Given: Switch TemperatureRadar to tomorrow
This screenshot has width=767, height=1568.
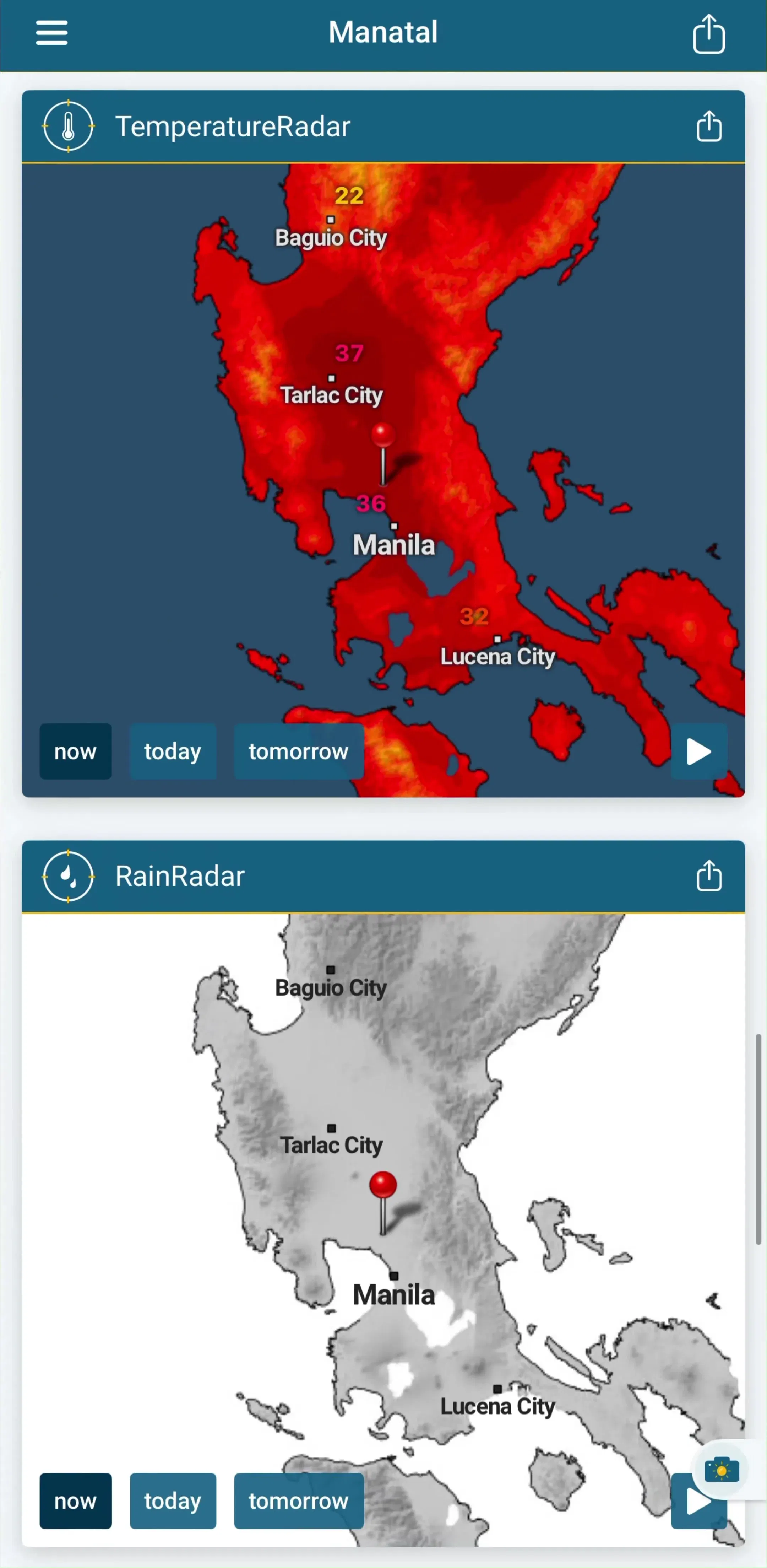Looking at the screenshot, I should pyautogui.click(x=299, y=751).
